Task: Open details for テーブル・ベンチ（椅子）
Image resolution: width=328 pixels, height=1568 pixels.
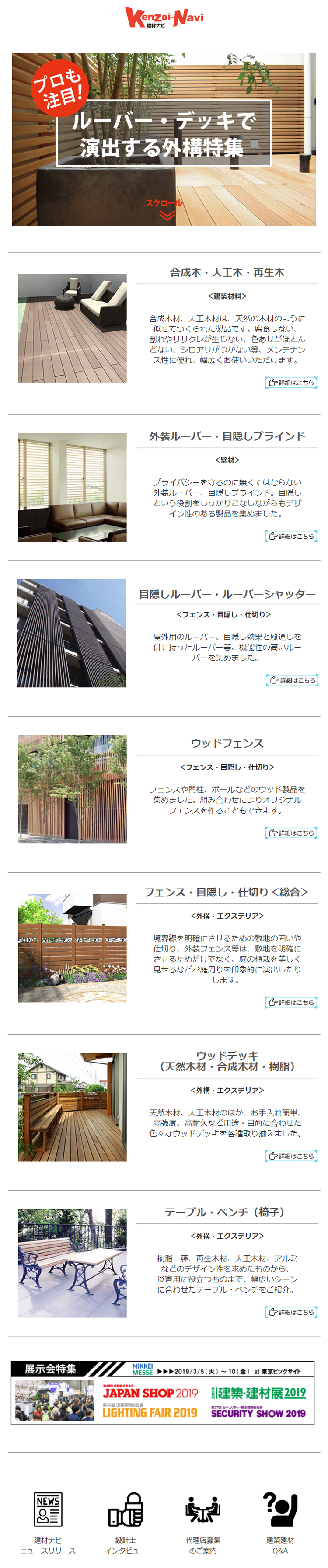Action: (291, 1312)
